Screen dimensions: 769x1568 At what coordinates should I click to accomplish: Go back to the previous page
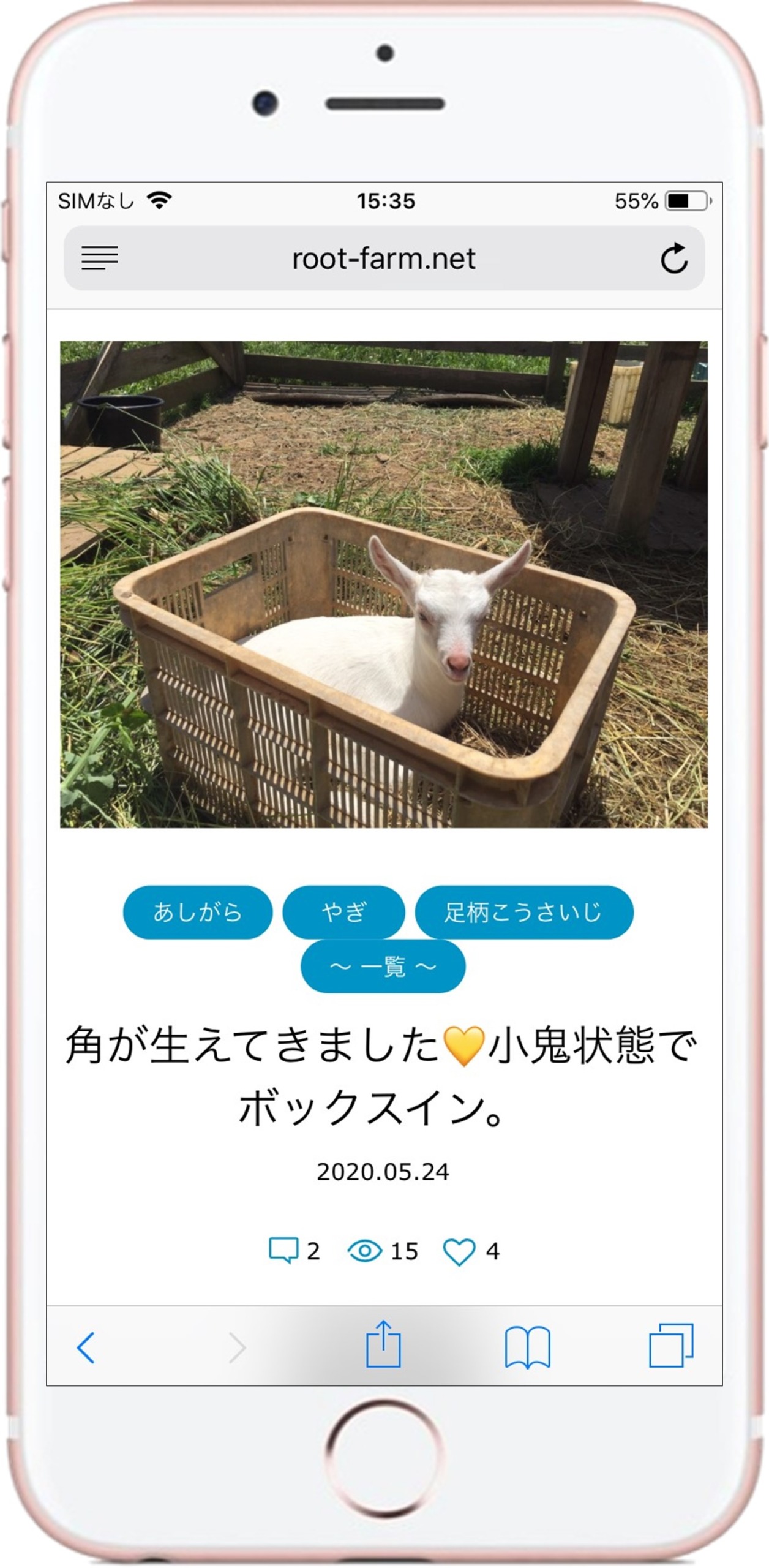pos(86,1347)
